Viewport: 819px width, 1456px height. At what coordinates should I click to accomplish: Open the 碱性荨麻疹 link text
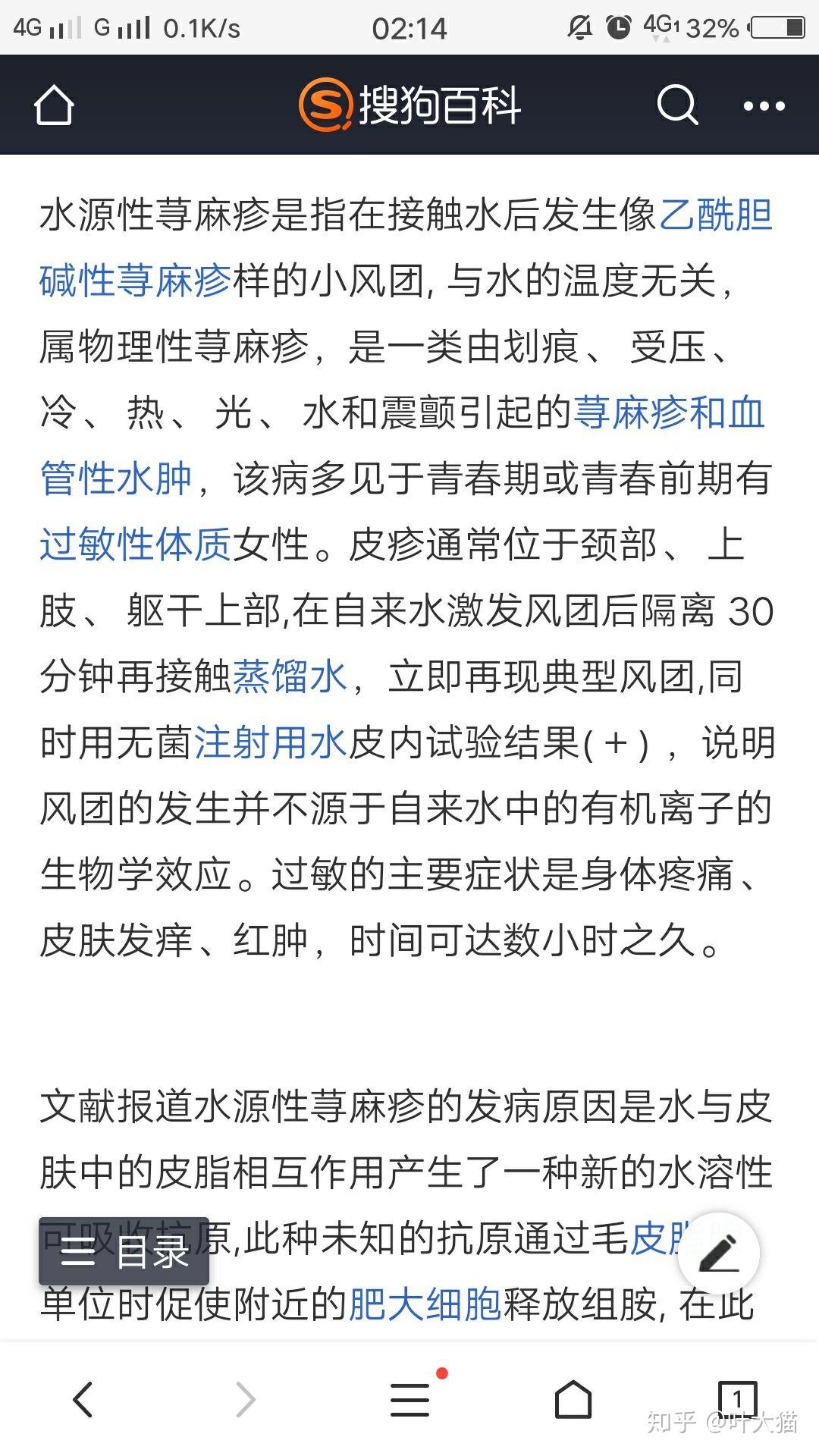[136, 281]
